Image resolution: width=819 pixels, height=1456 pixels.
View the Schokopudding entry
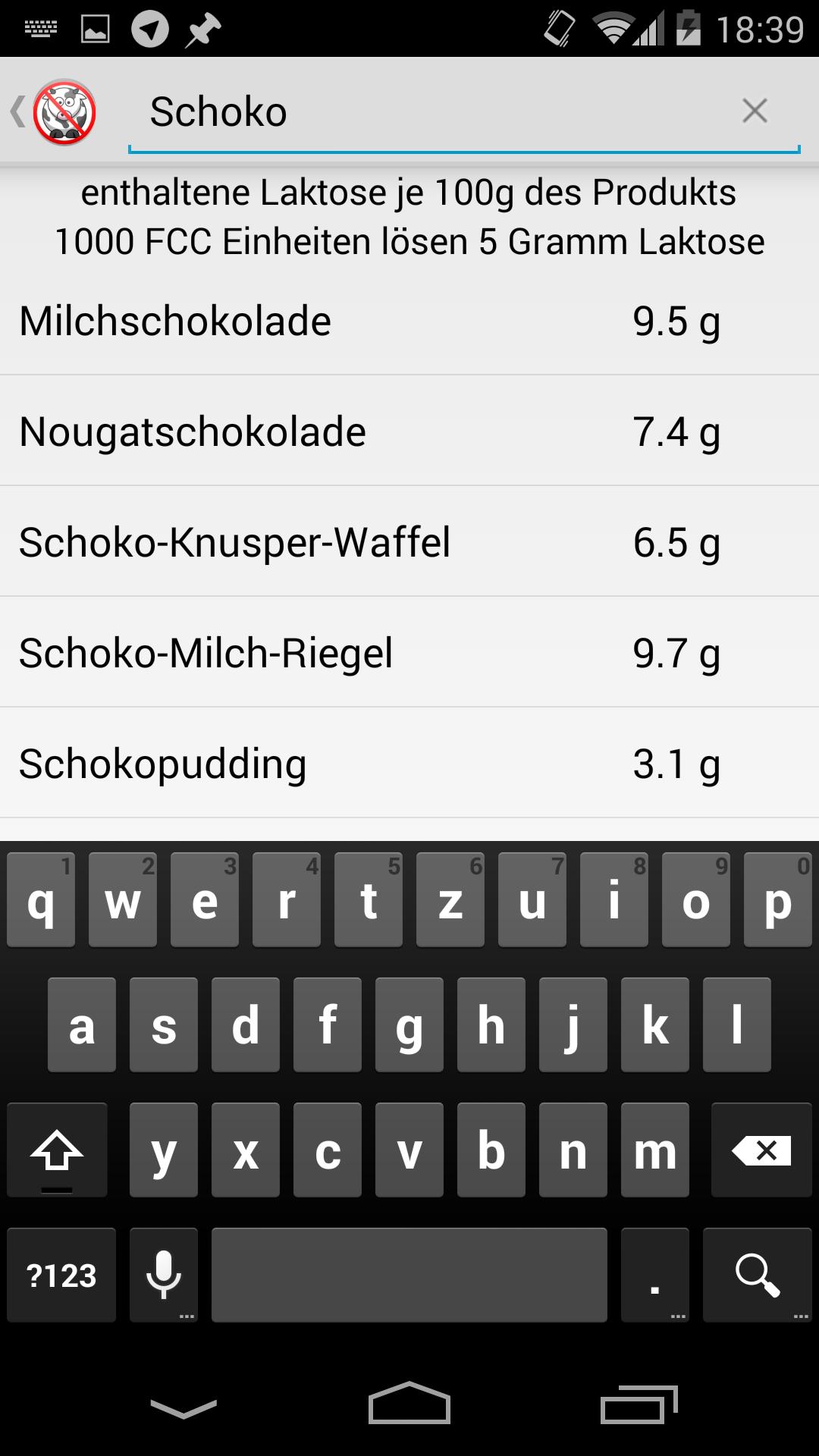click(x=409, y=764)
